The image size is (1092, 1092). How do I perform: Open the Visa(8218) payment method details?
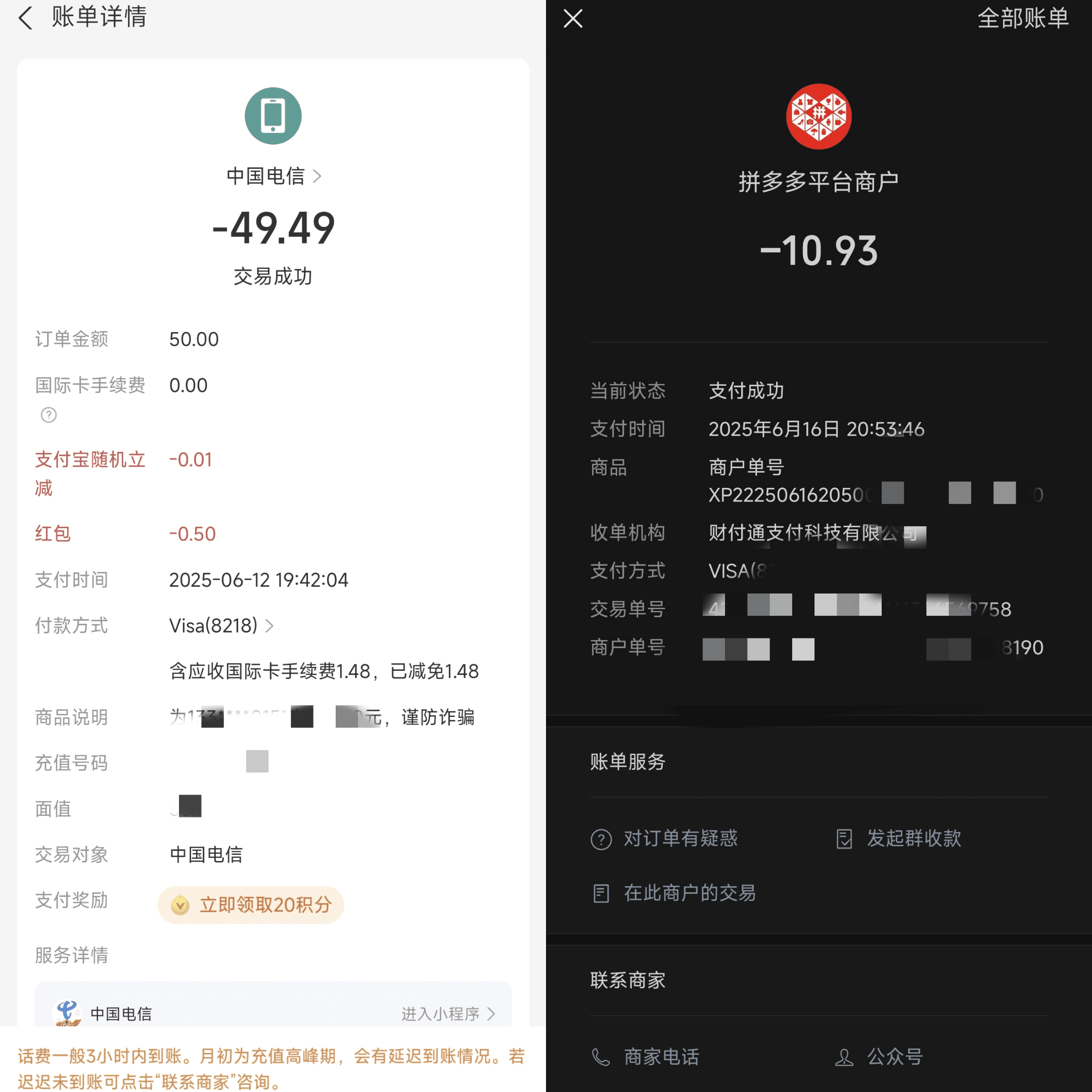coord(221,626)
